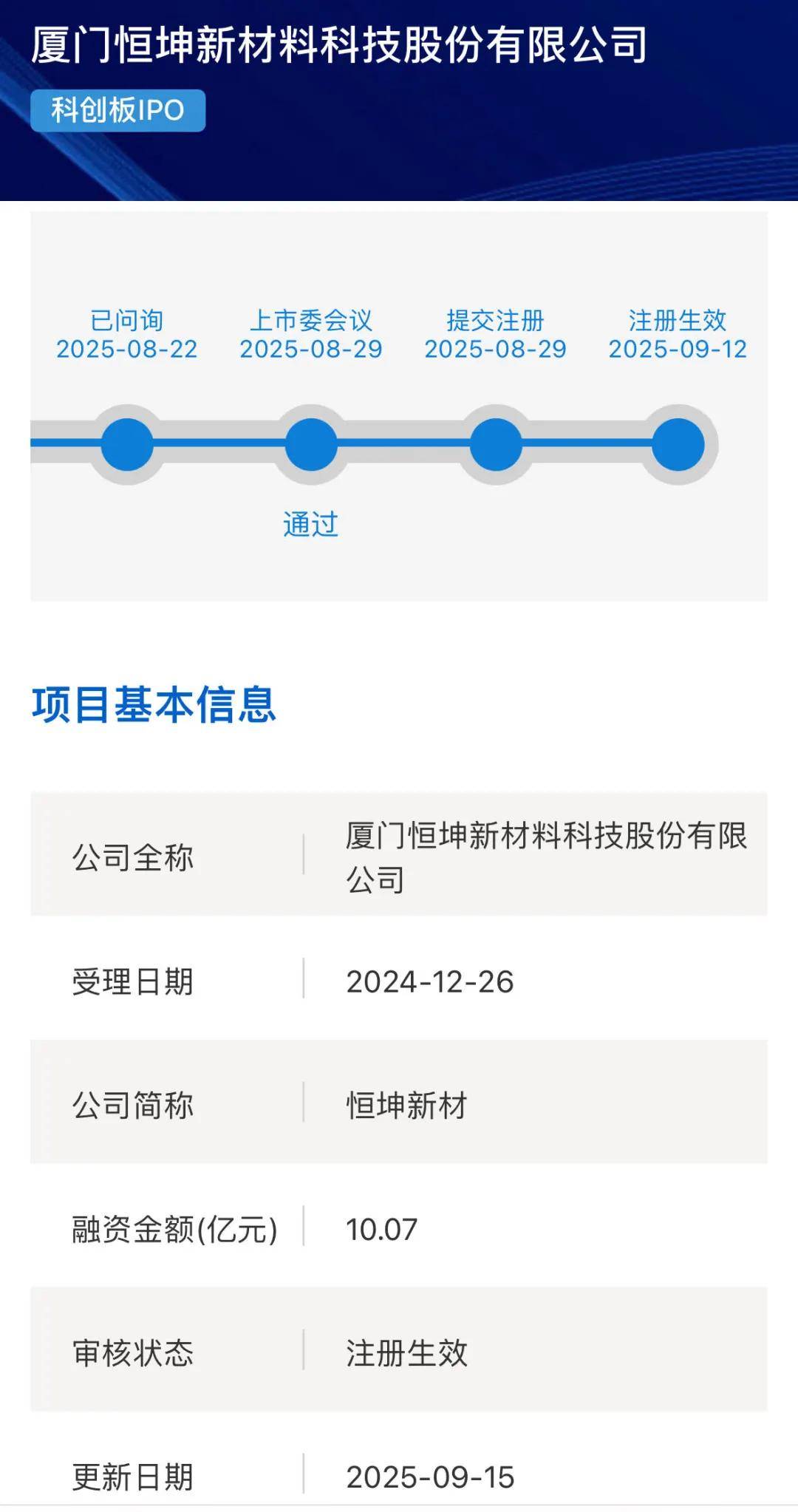
Task: Select the 提交注册 timeline node
Action: click(x=495, y=444)
